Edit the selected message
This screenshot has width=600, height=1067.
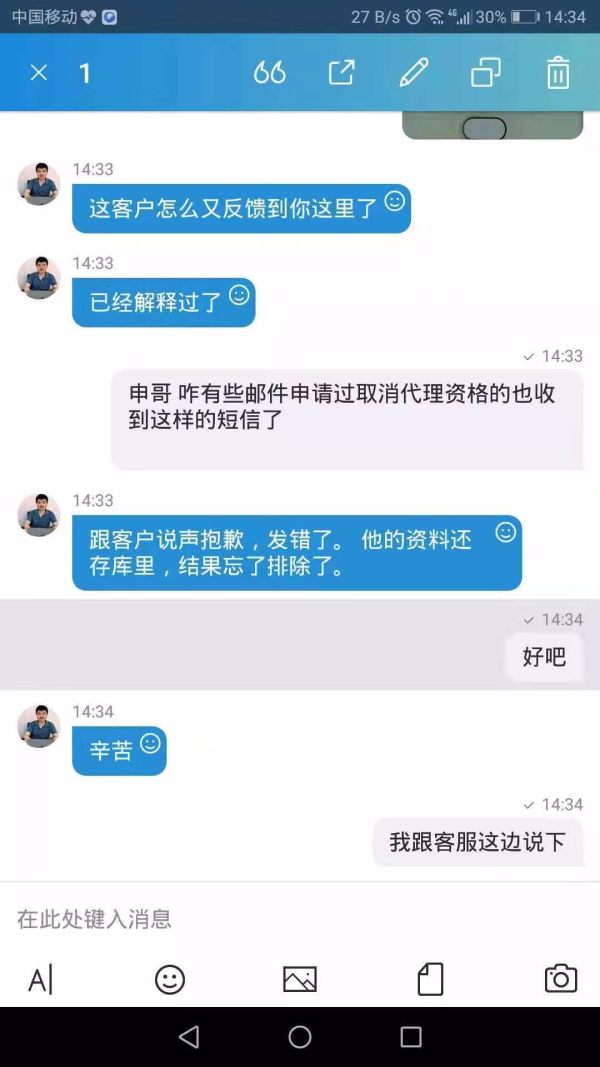click(413, 72)
